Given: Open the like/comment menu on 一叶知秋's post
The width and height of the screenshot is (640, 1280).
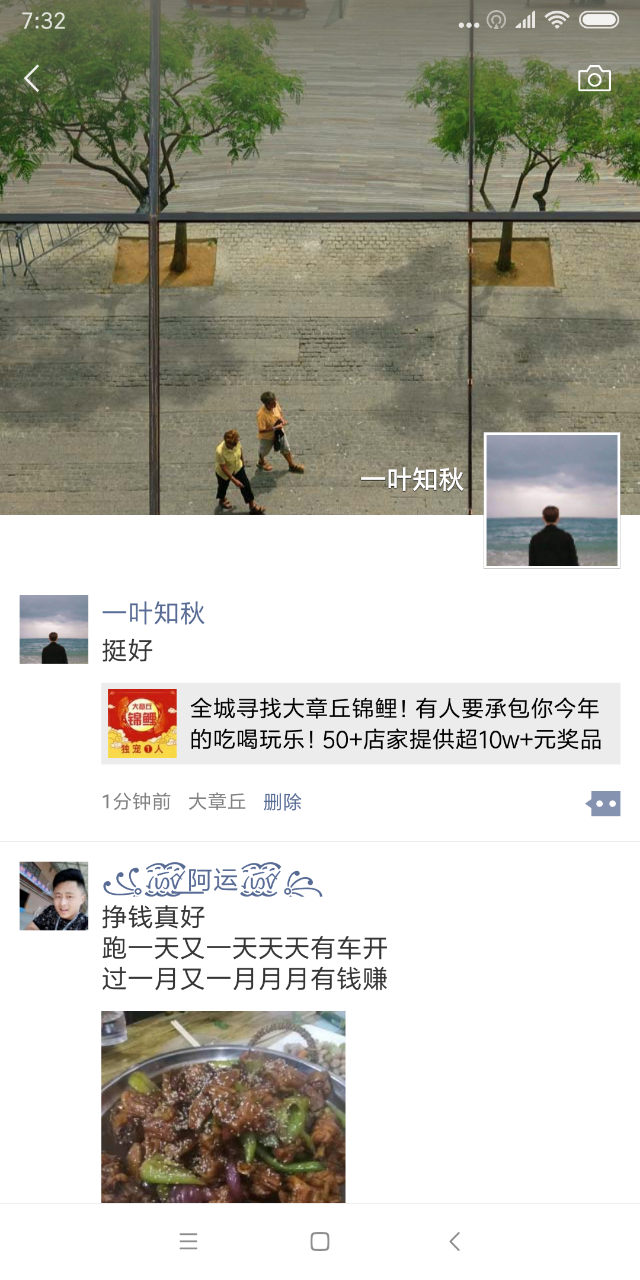Looking at the screenshot, I should coord(604,803).
